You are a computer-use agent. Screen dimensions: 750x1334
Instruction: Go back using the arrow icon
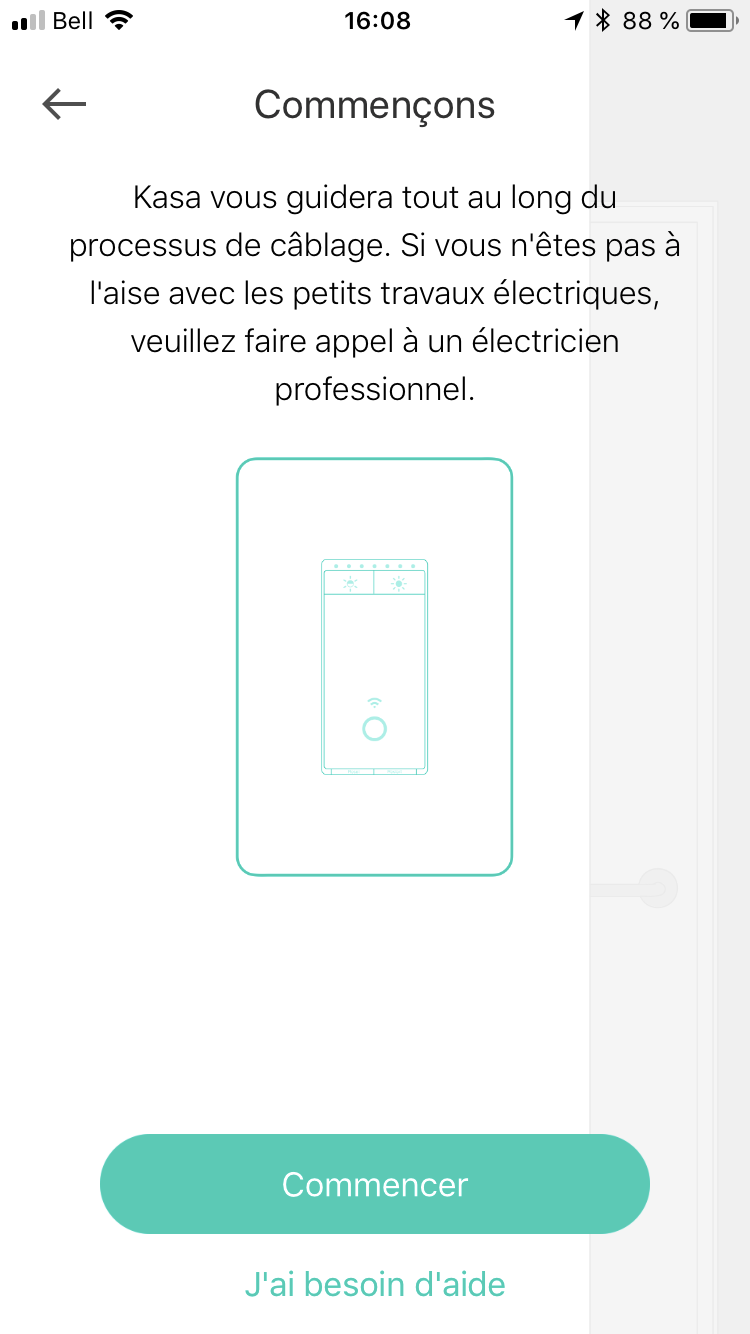tap(64, 104)
